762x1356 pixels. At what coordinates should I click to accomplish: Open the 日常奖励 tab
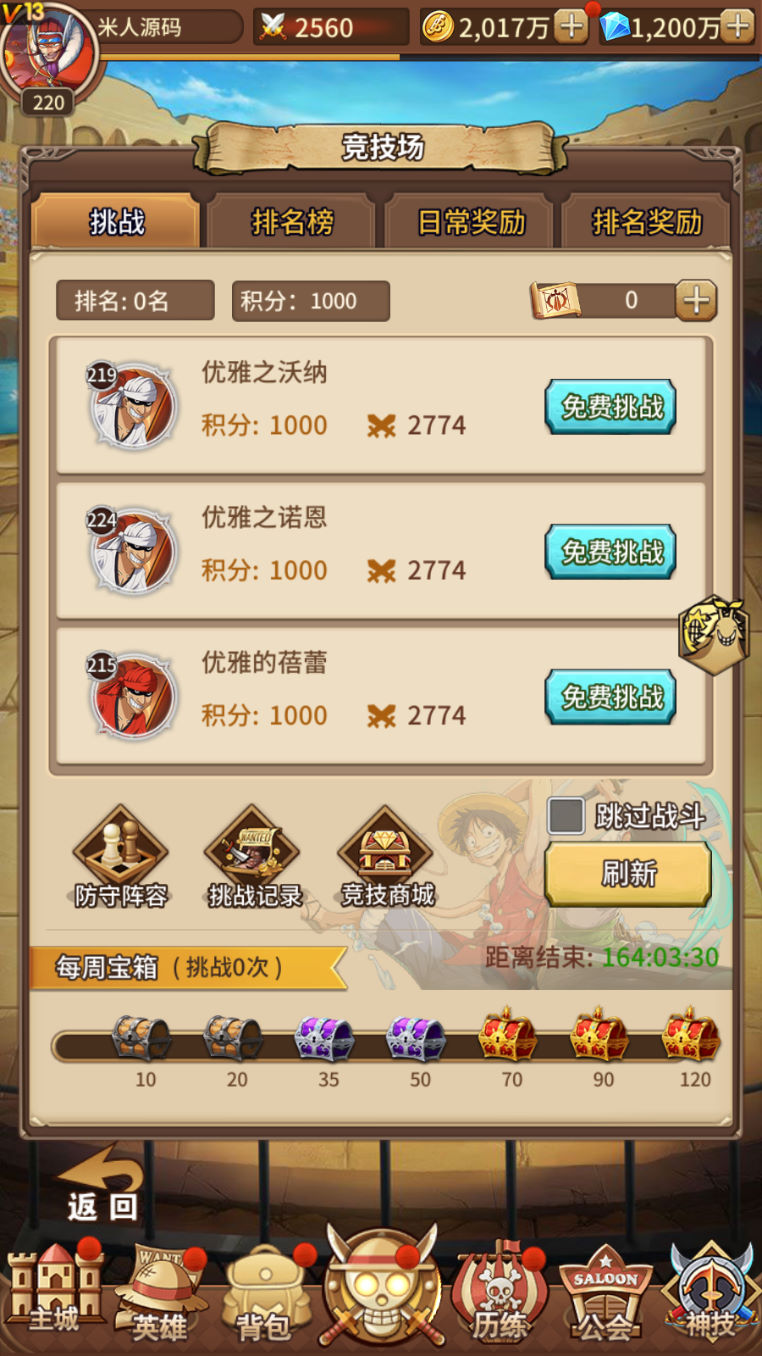470,222
